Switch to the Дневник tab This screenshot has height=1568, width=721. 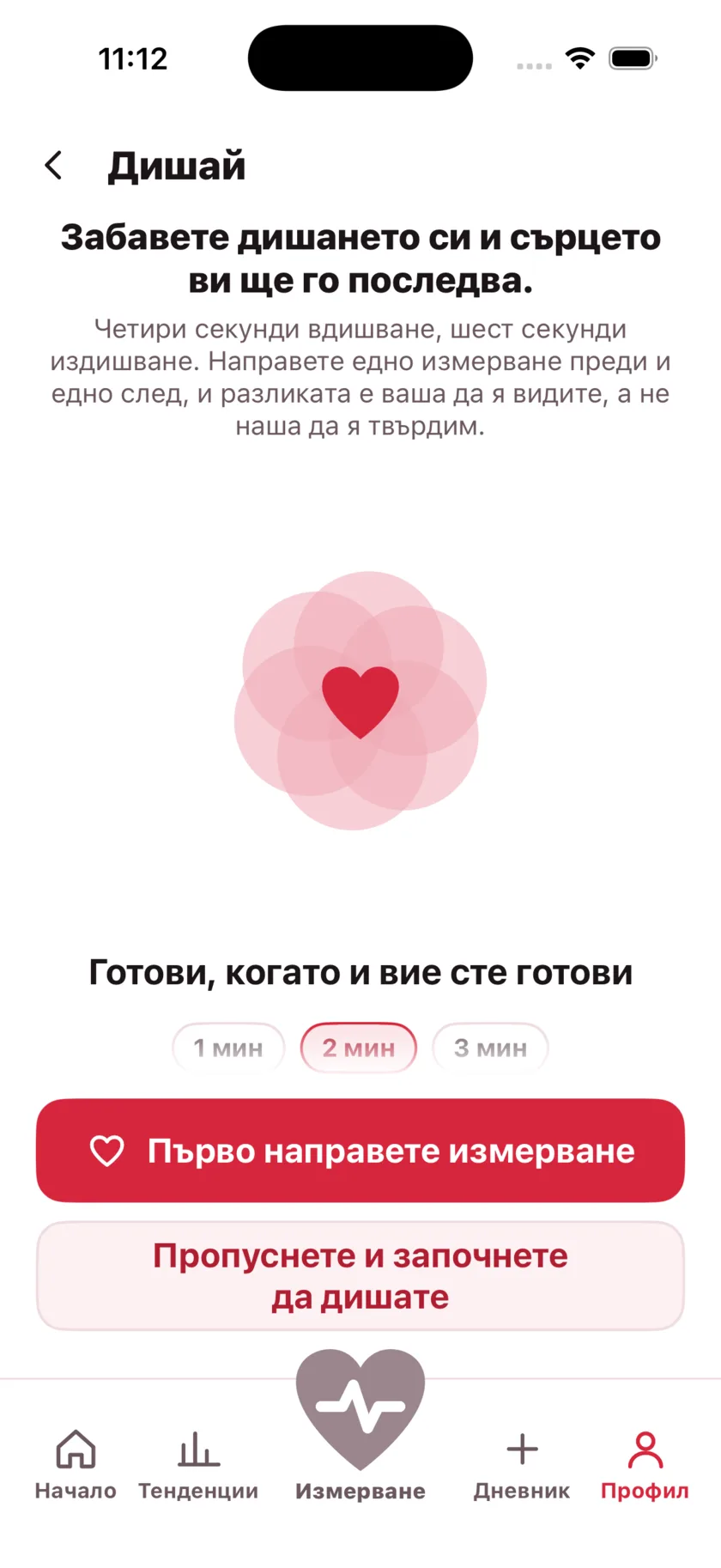pyautogui.click(x=522, y=1465)
